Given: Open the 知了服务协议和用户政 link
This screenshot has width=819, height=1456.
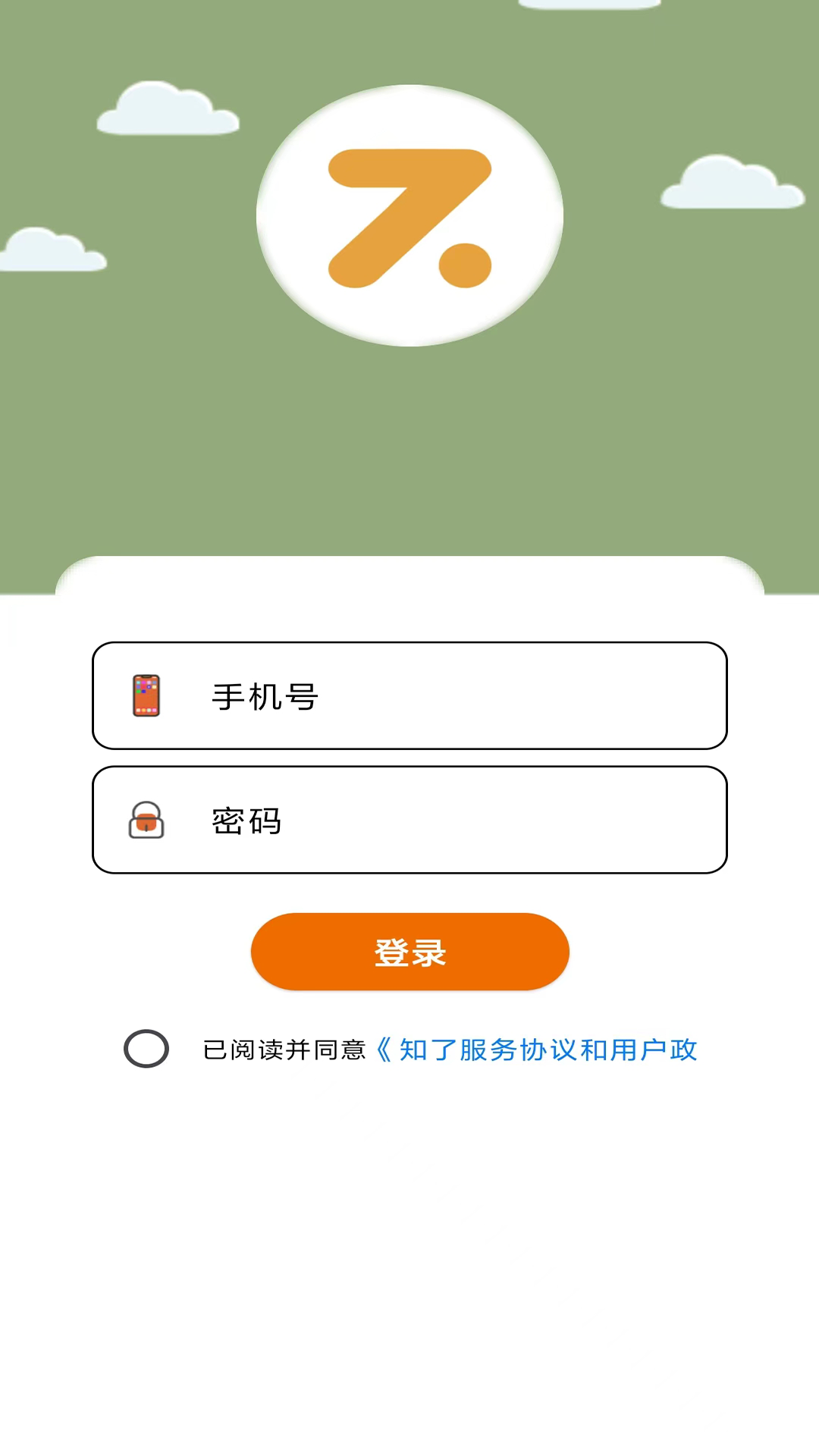Looking at the screenshot, I should [x=546, y=1050].
